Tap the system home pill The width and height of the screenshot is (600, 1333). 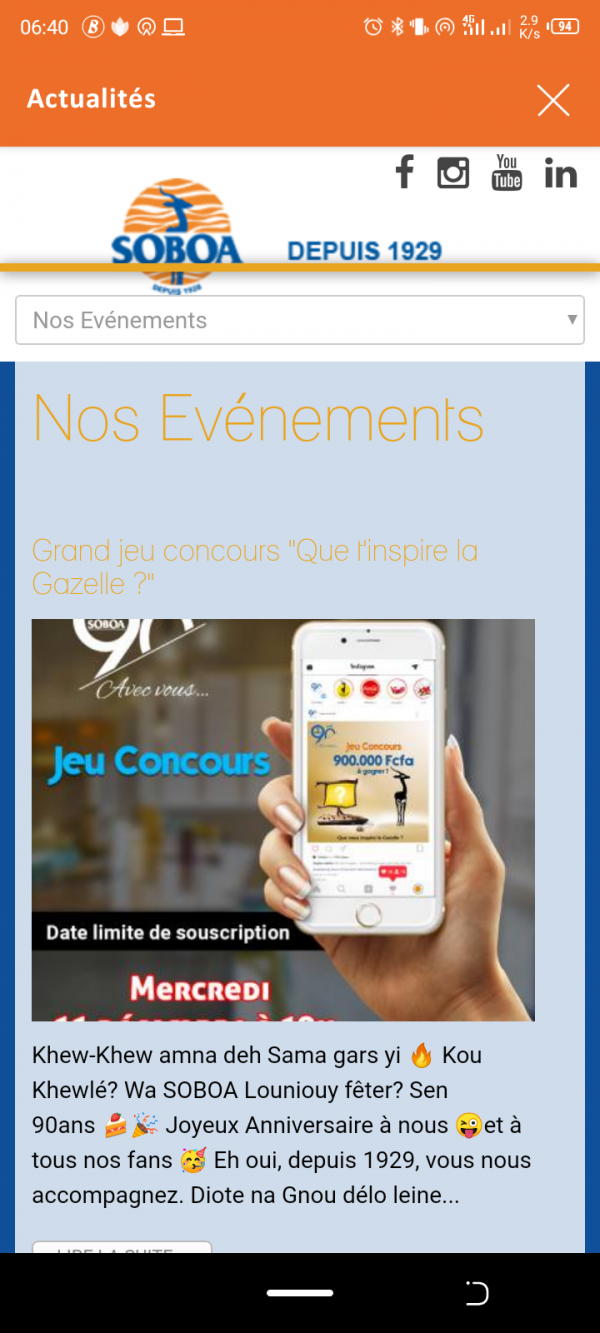point(299,1293)
